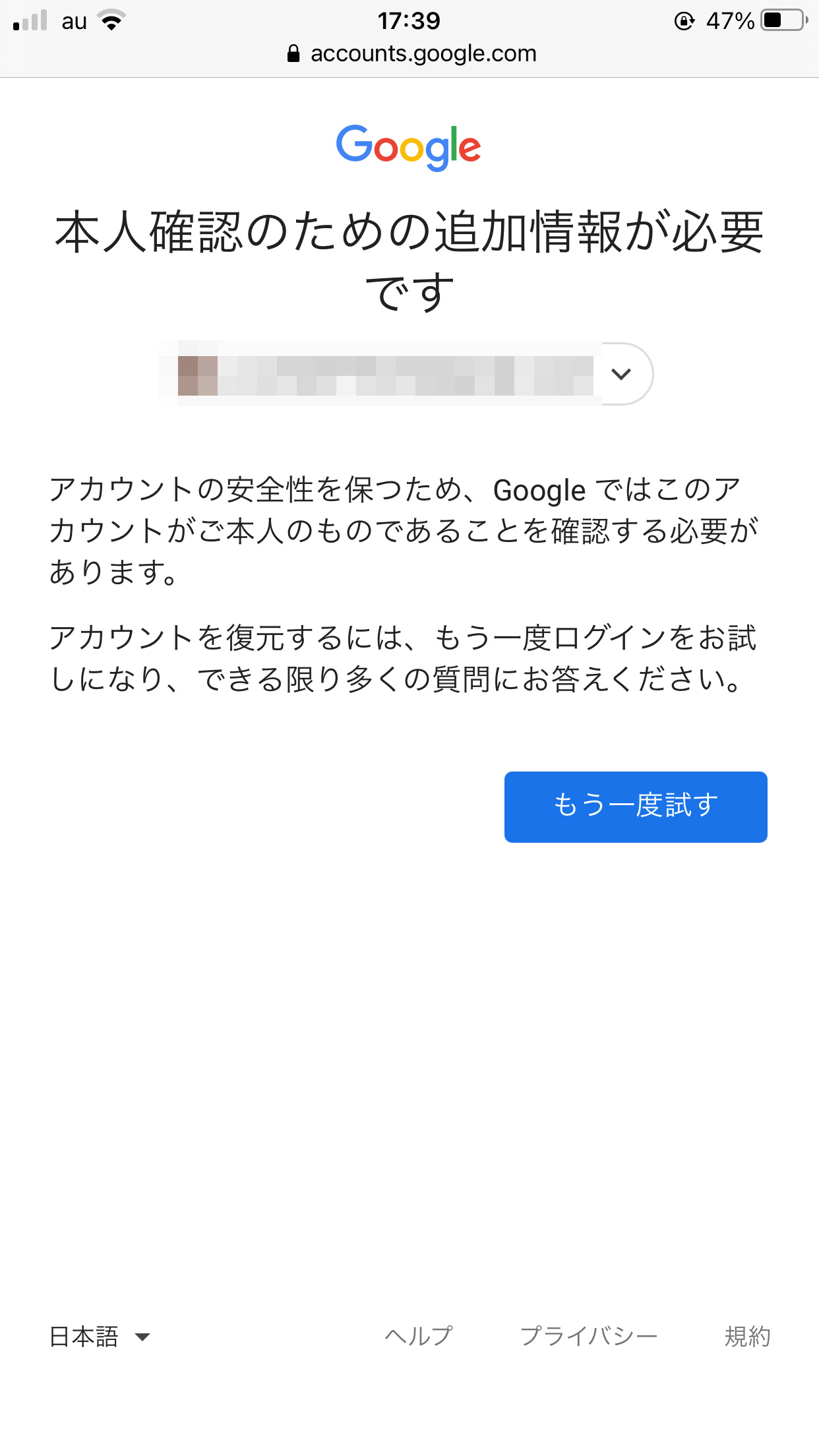Tap the accounts.google.com address bar
The height and width of the screenshot is (1456, 819).
click(412, 53)
